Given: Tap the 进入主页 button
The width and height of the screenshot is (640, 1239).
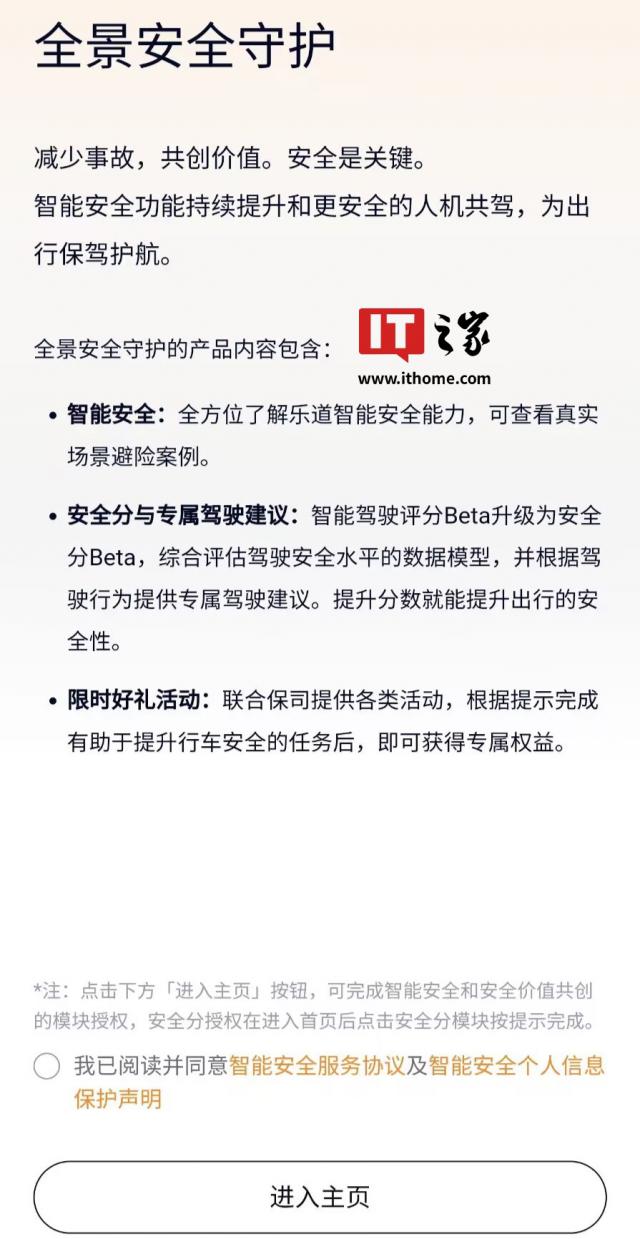Looking at the screenshot, I should [x=320, y=1197].
